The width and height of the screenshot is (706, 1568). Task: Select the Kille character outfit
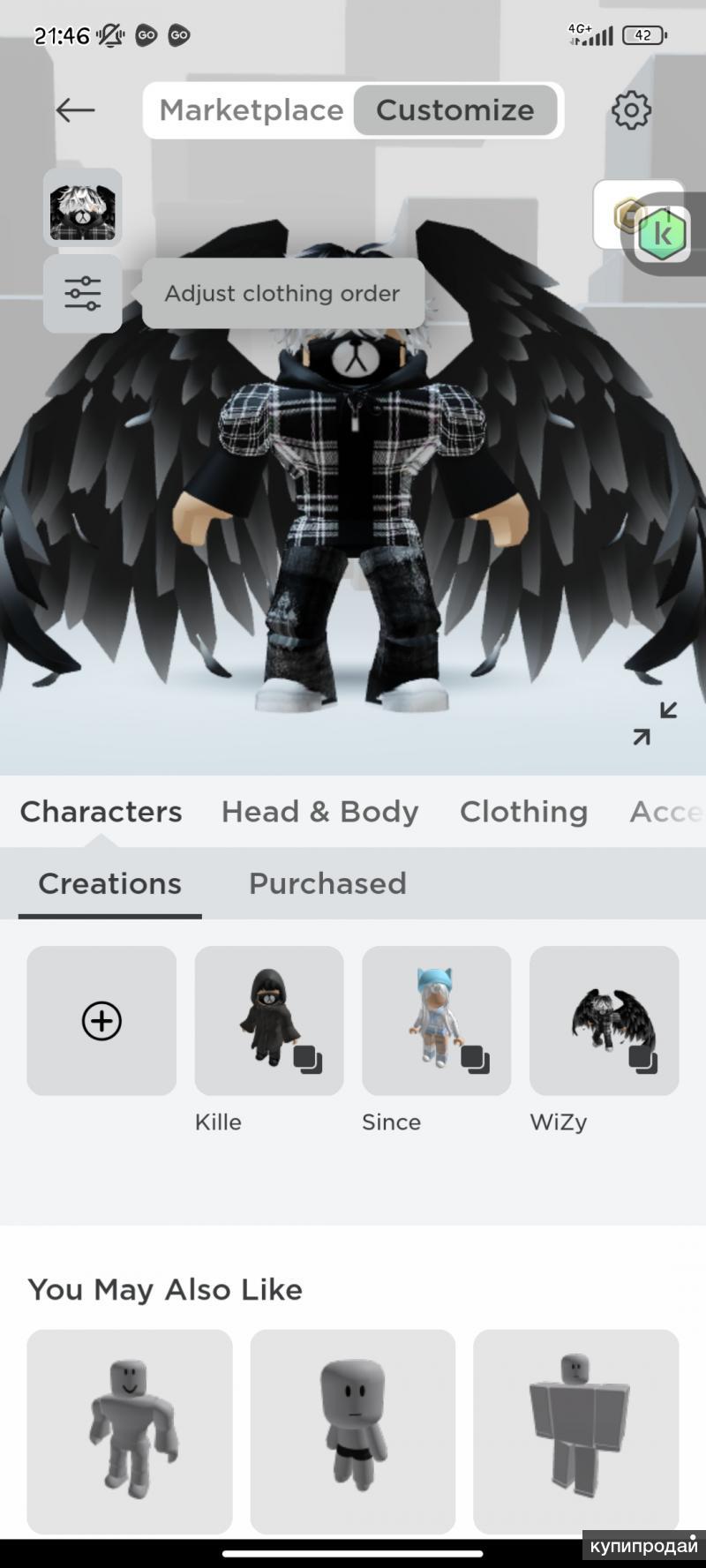point(269,1021)
